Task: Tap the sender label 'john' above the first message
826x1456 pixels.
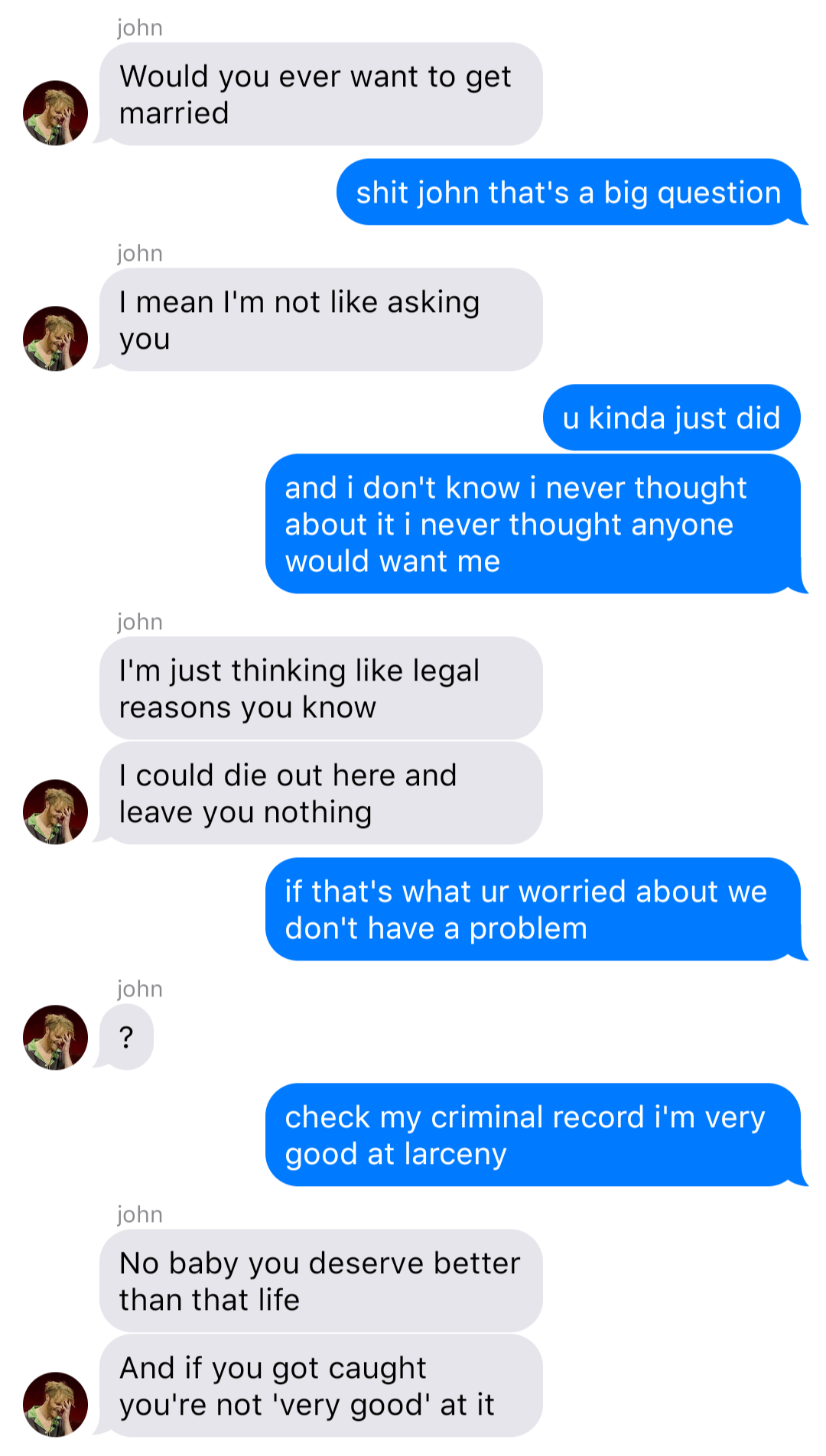Action: pos(141,28)
